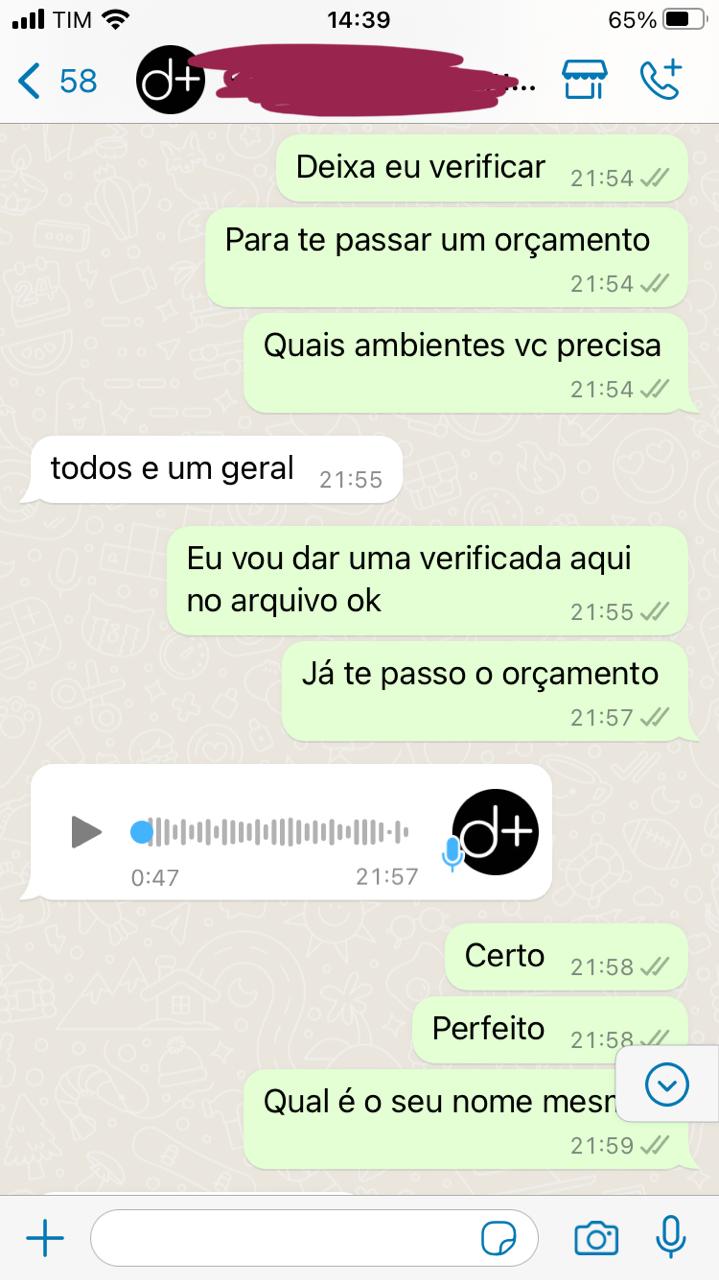The width and height of the screenshot is (719, 1280).
Task: Open the business catalog storefront icon
Action: tap(585, 80)
